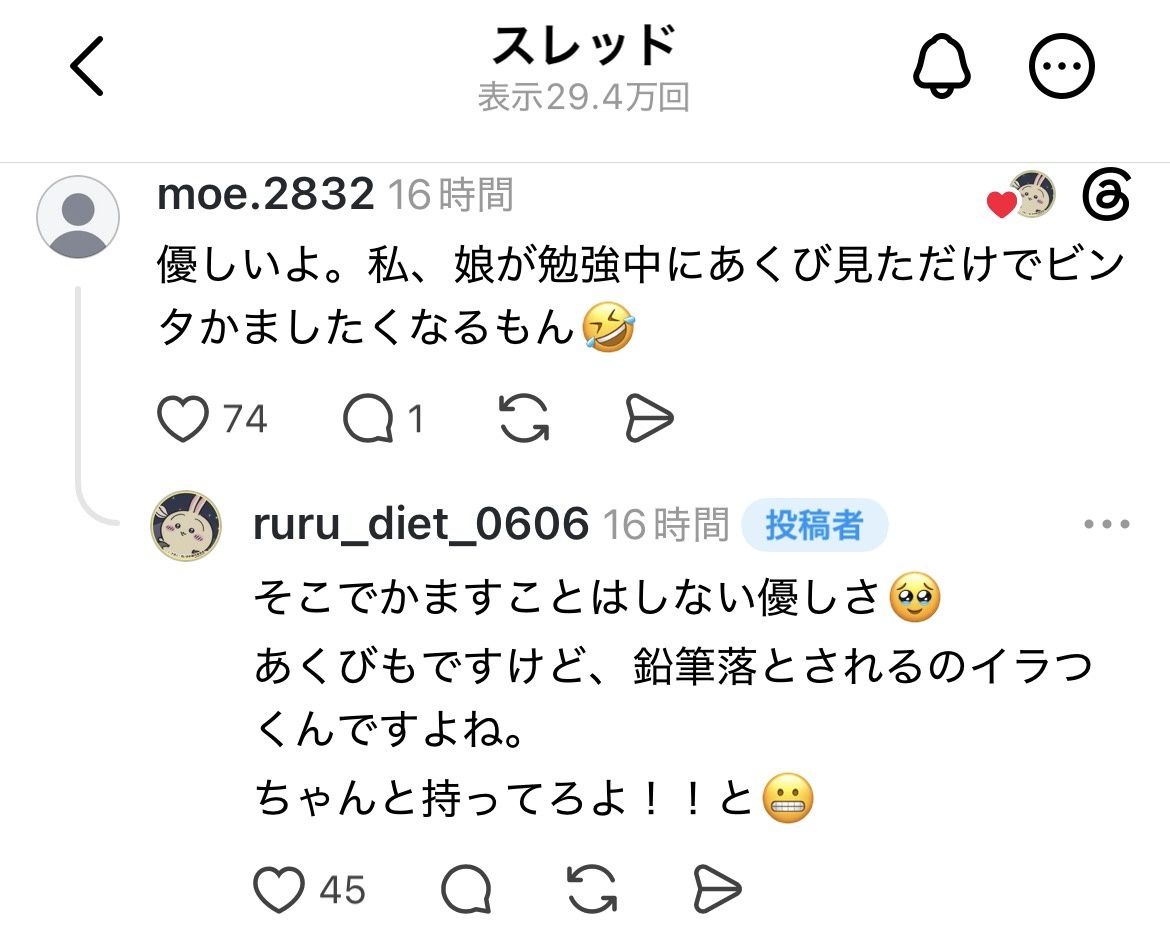Open moe.2832's username link

click(265, 194)
